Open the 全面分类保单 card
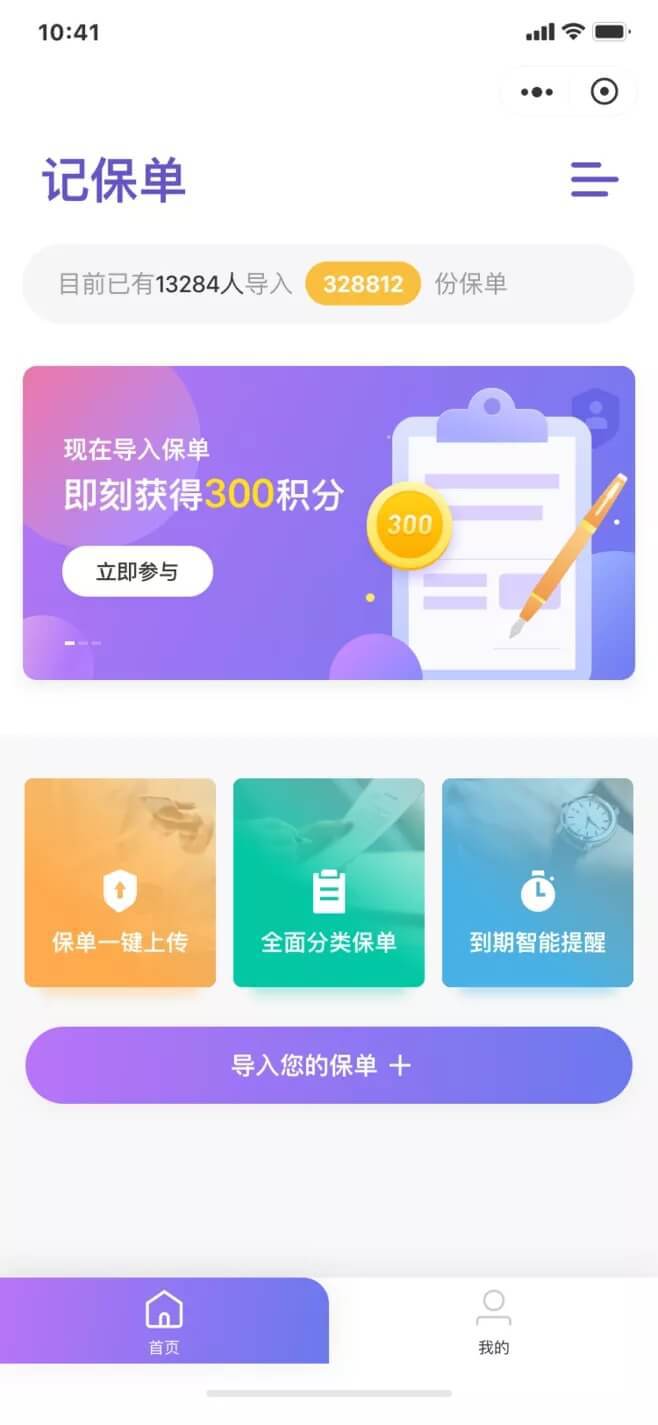Screen dimensions: 658x1425 (x=329, y=882)
